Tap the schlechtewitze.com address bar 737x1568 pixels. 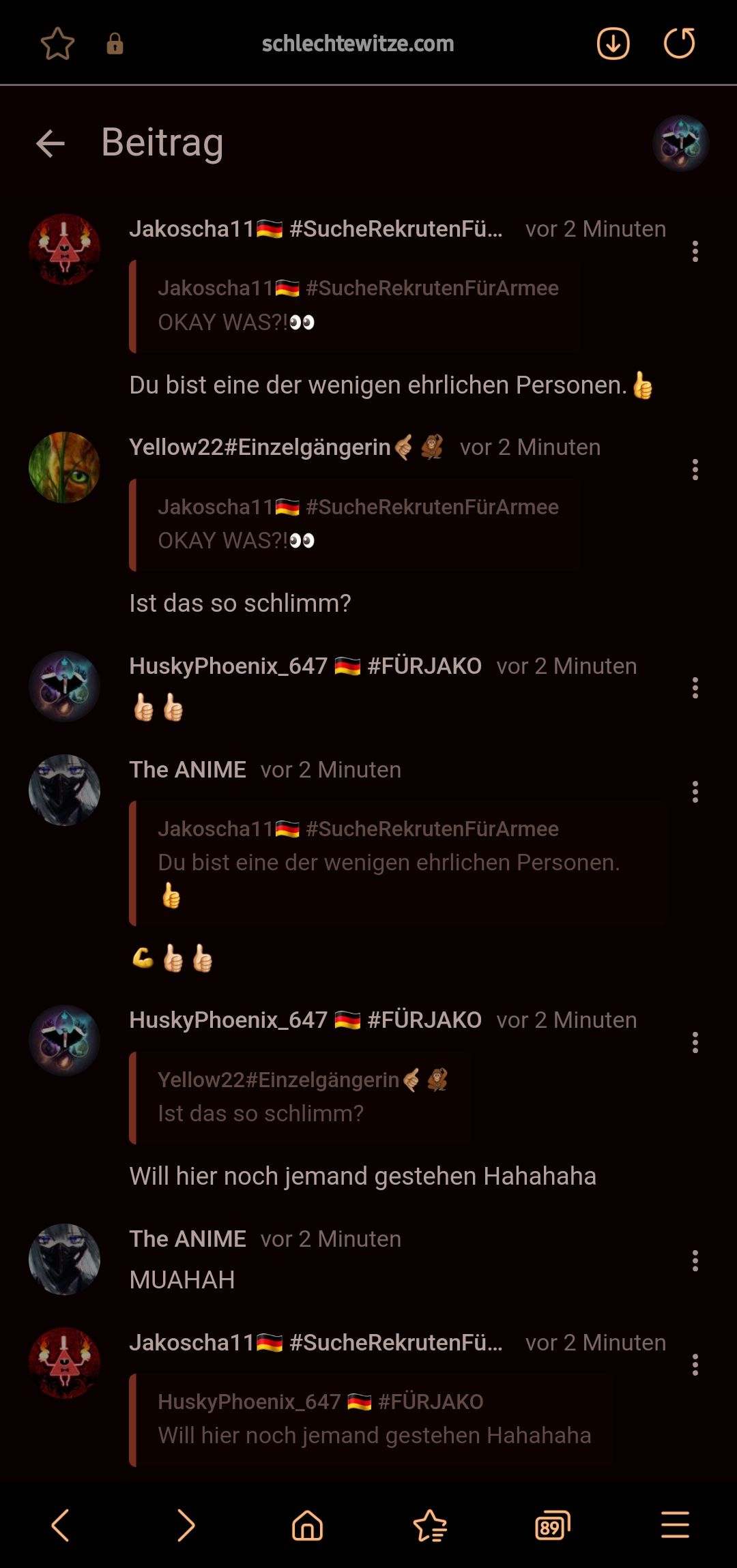tap(358, 44)
